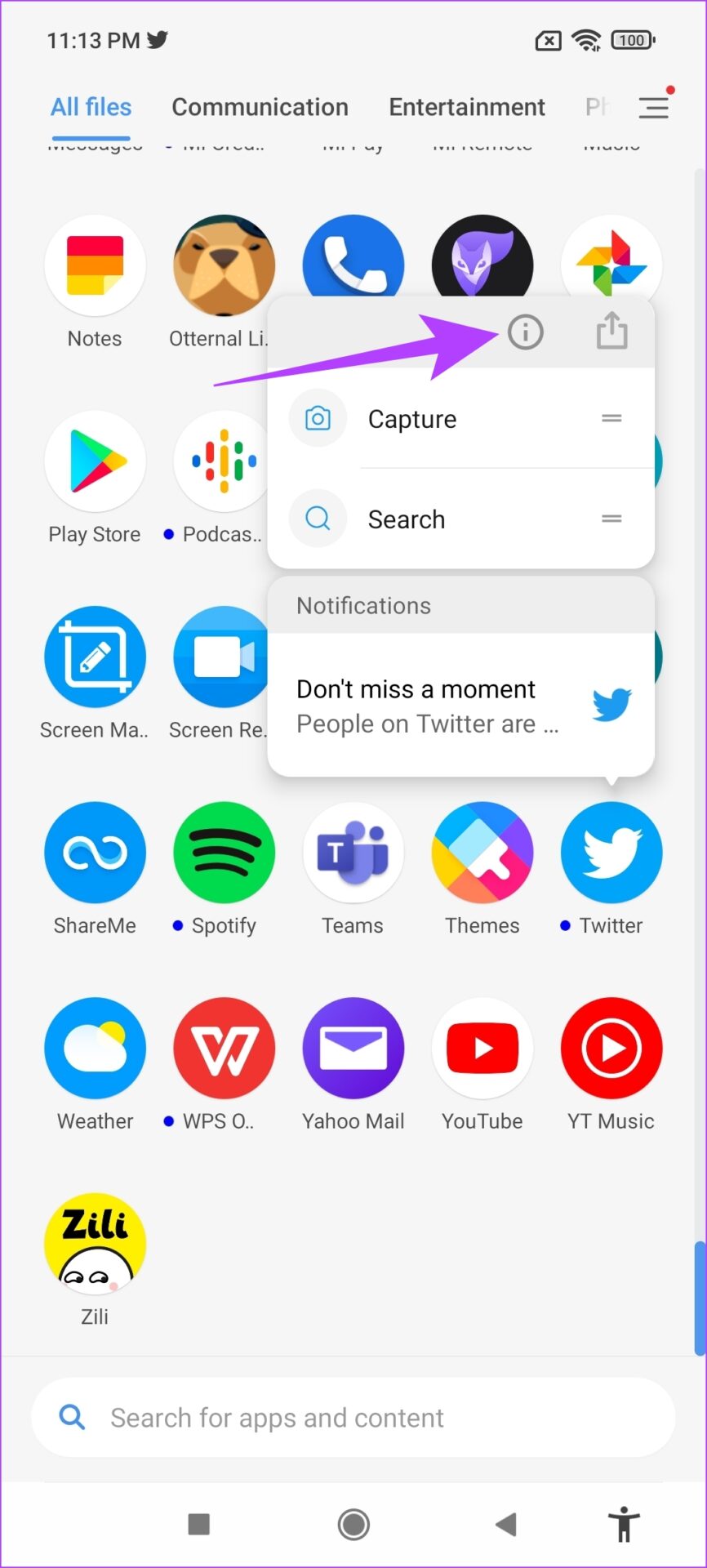The image size is (707, 1568).
Task: Open Yahoo Mail
Action: (x=353, y=1049)
